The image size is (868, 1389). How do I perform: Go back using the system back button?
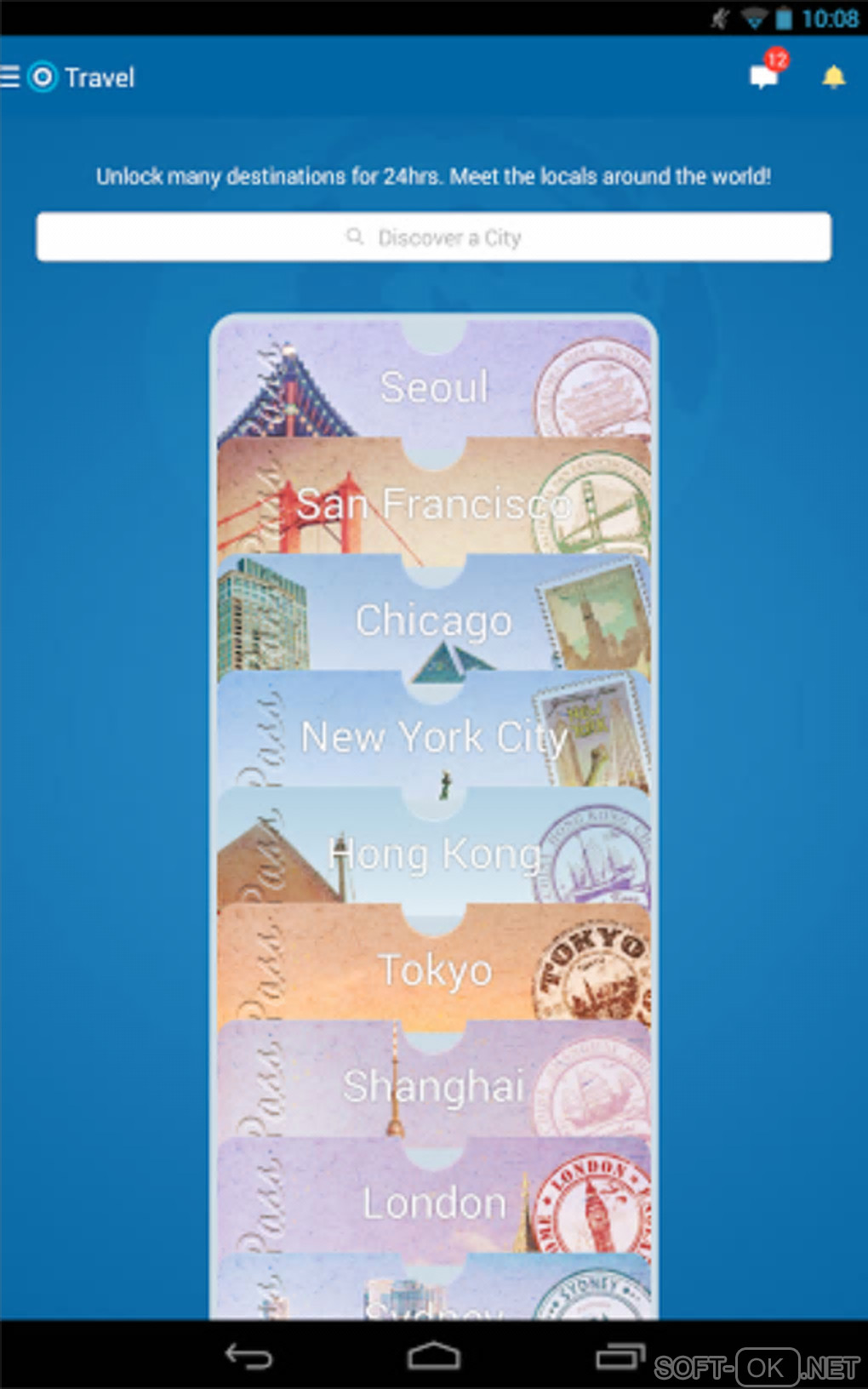tap(248, 1355)
